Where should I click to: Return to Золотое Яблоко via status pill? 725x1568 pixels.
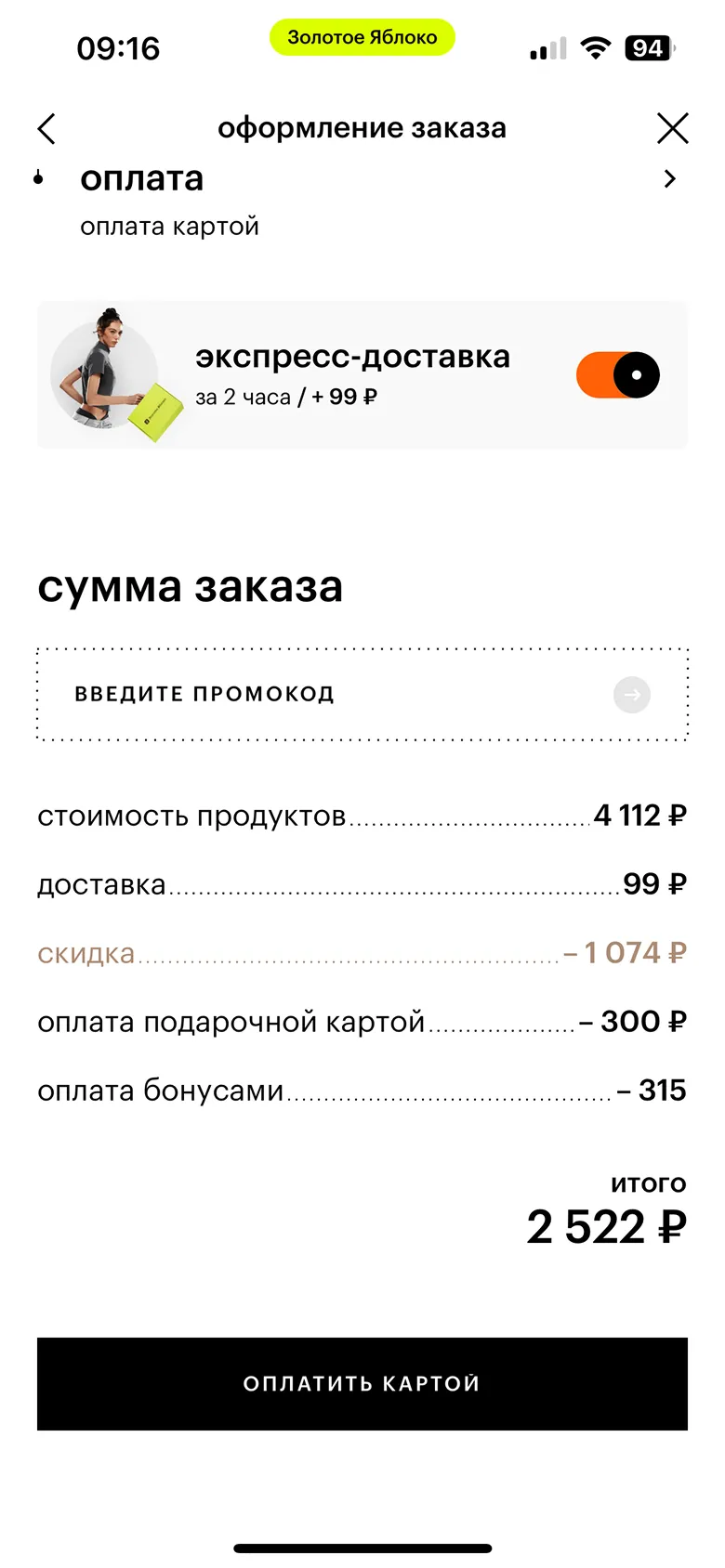point(362,37)
